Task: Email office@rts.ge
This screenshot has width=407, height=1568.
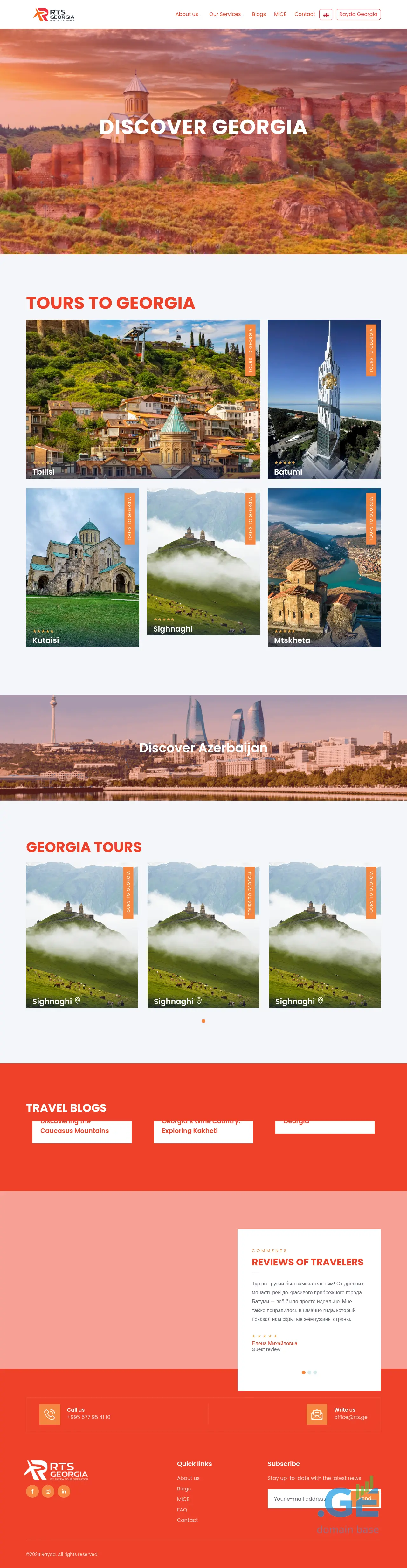Action: tap(350, 1417)
